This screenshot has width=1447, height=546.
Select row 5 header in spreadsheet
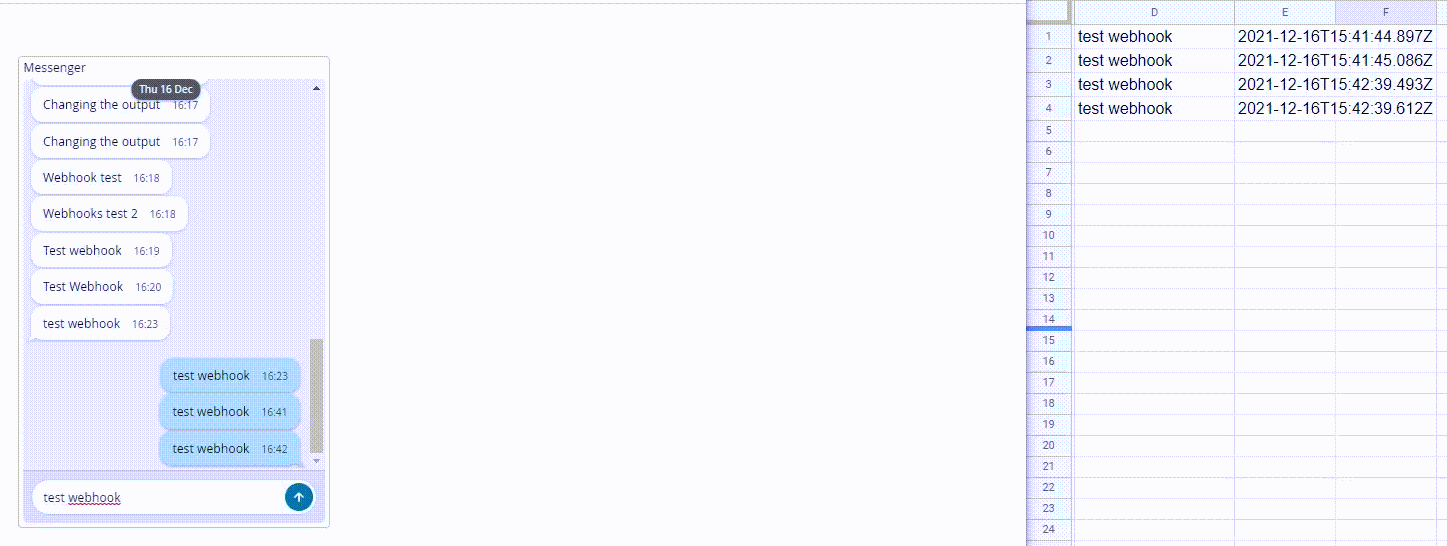tap(1048, 130)
